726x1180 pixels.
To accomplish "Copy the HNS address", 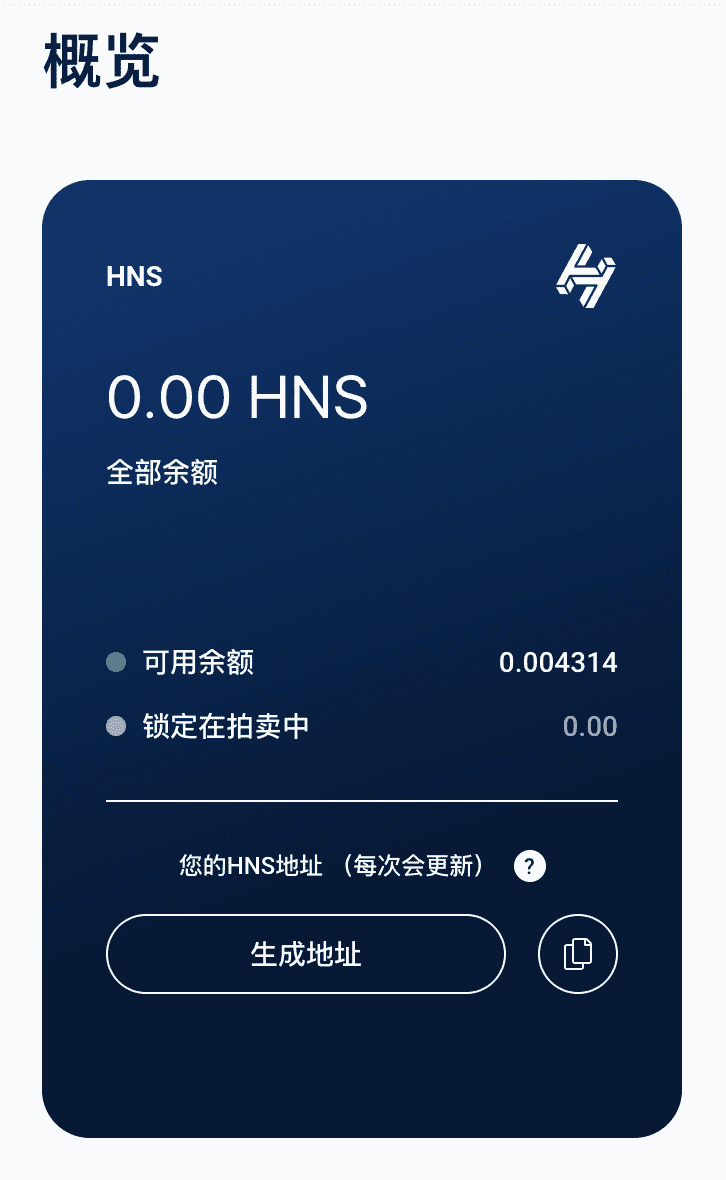I will pyautogui.click(x=578, y=954).
